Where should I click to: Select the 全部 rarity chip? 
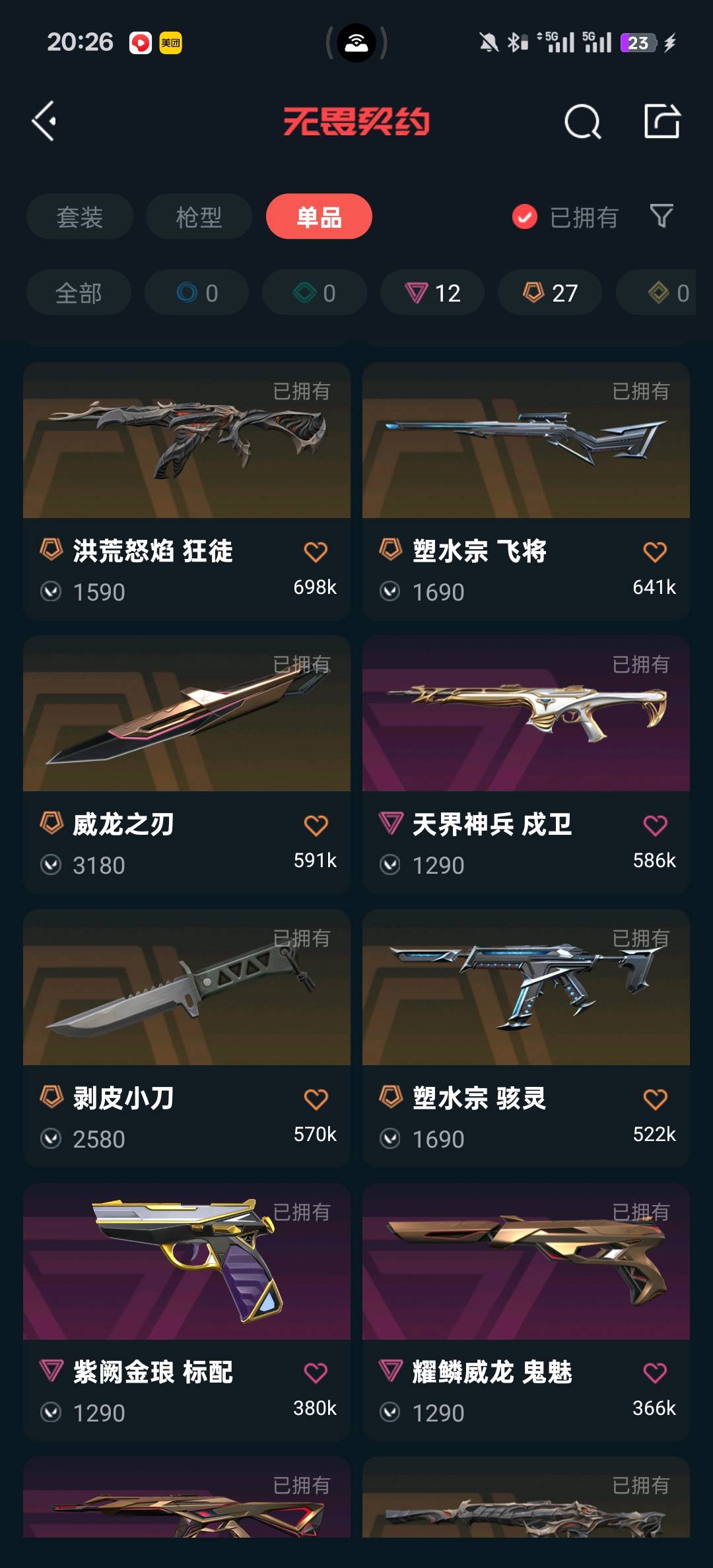[x=79, y=292]
